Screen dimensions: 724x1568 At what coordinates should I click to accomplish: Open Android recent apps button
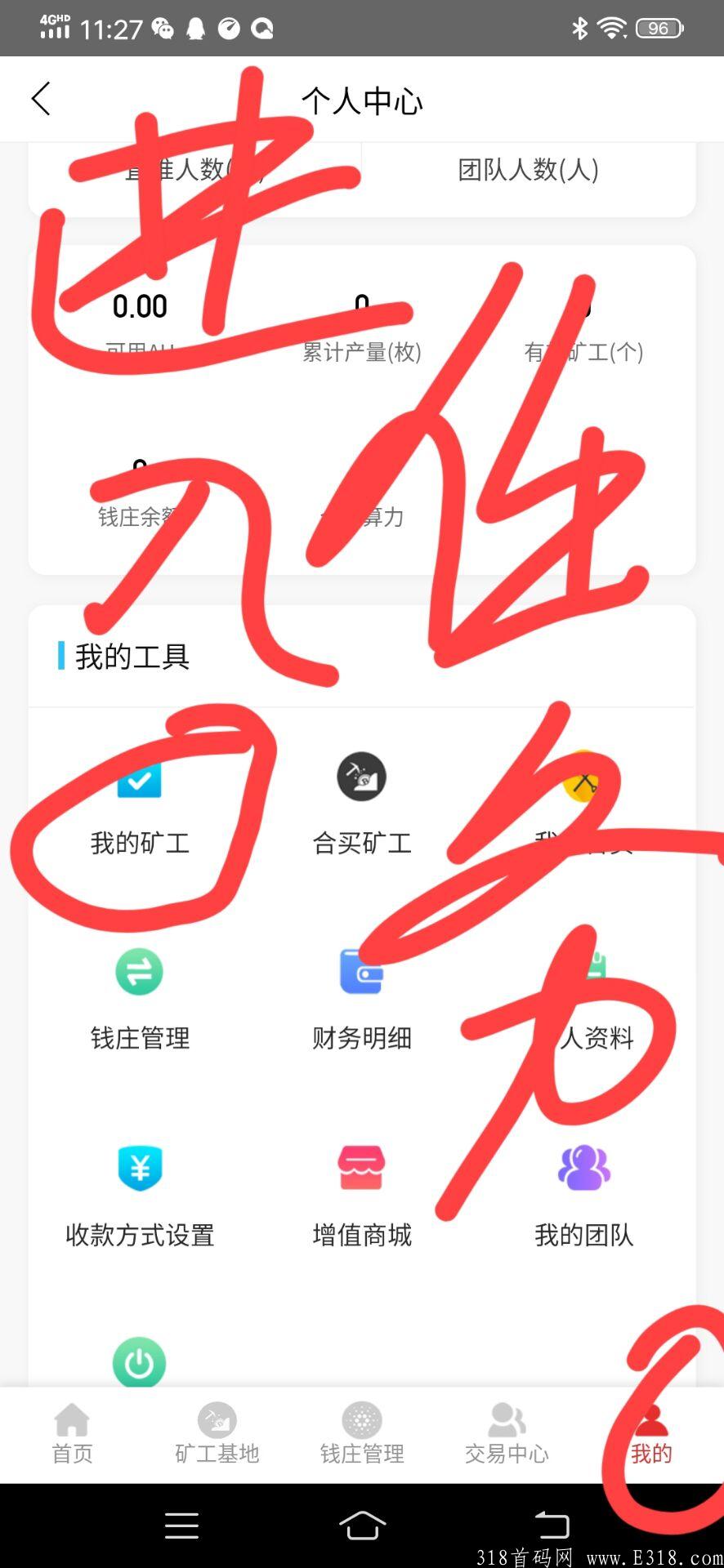[x=181, y=1524]
